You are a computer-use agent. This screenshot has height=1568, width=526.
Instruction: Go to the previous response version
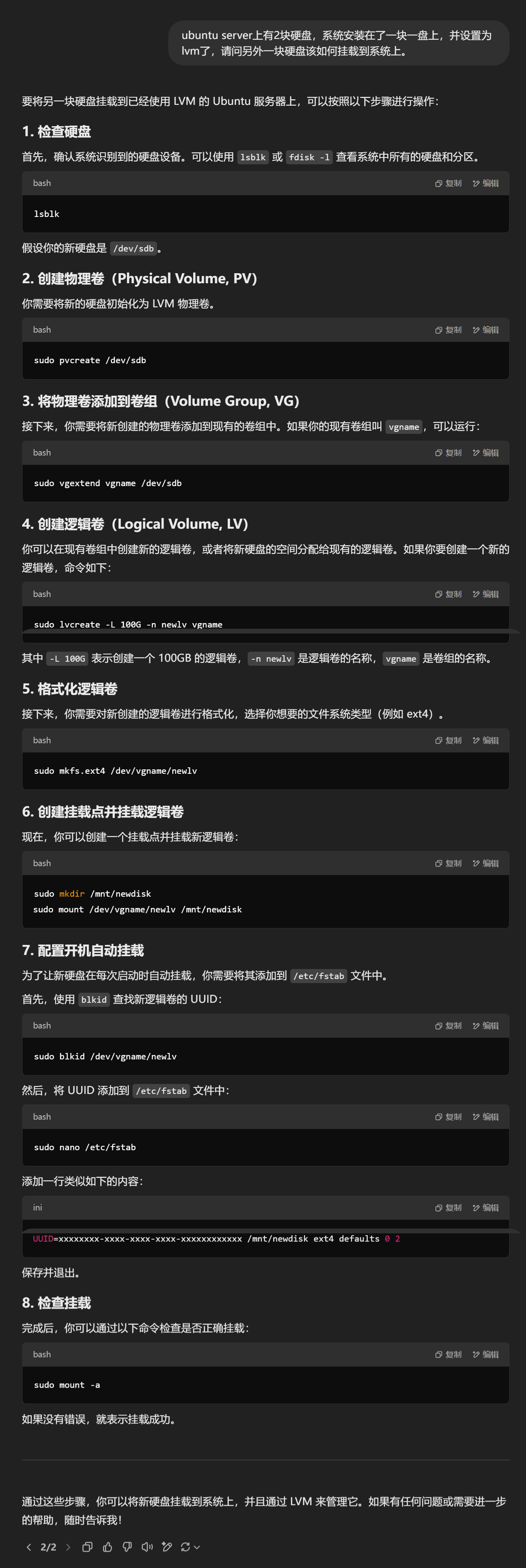(x=29, y=1547)
